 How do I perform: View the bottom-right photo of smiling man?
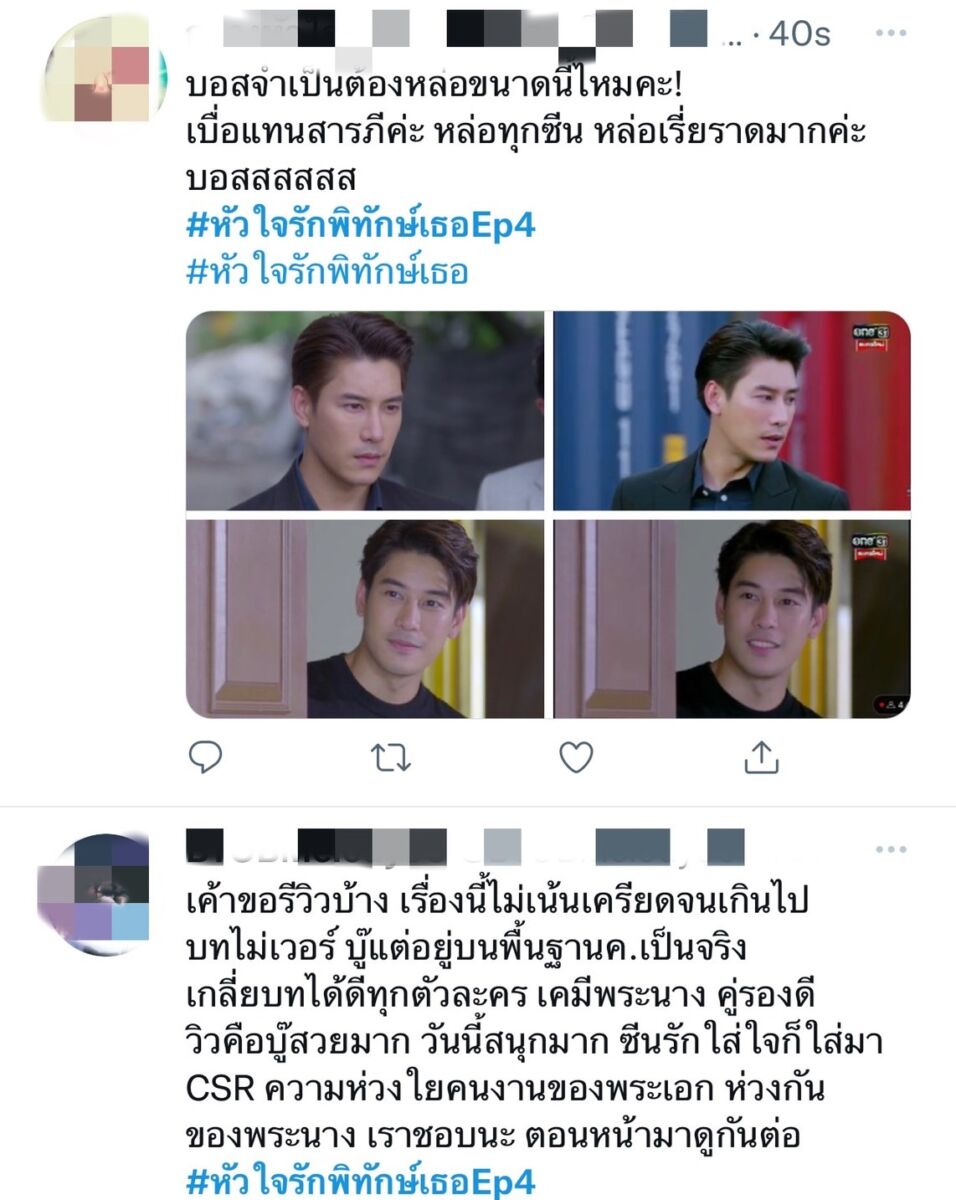[732, 618]
